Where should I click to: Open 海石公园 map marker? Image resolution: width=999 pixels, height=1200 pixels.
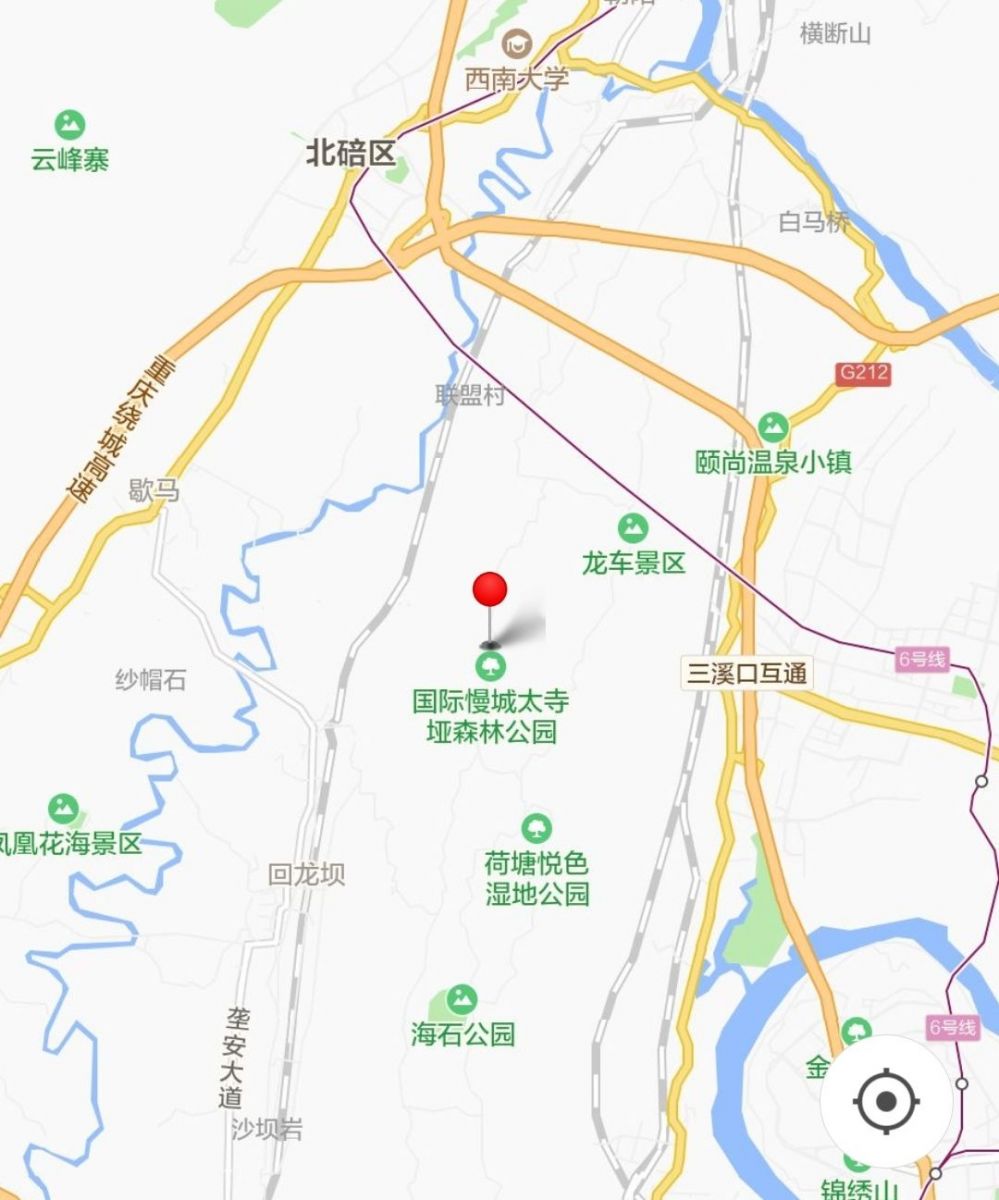pyautogui.click(x=461, y=998)
